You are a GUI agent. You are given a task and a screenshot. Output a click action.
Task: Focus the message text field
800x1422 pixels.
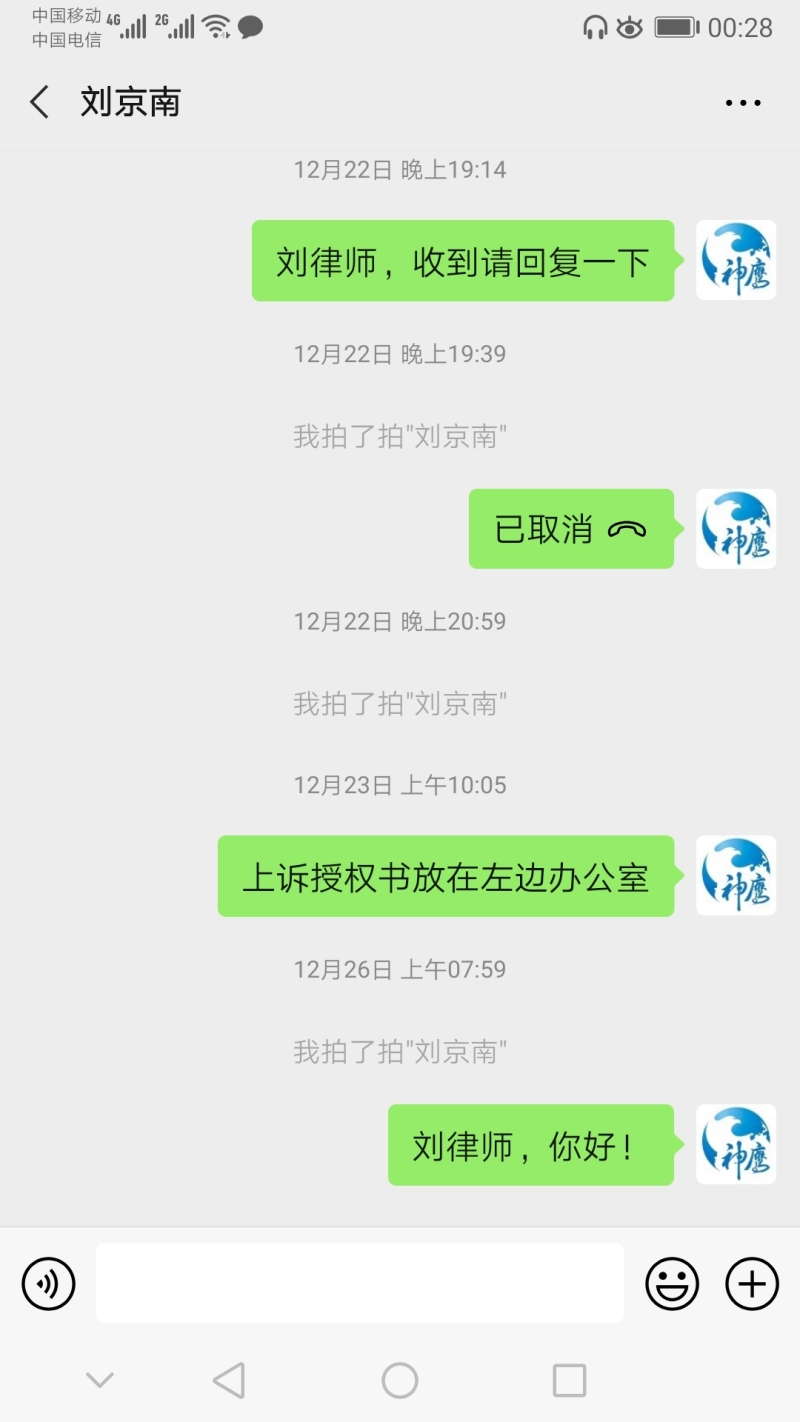360,1283
